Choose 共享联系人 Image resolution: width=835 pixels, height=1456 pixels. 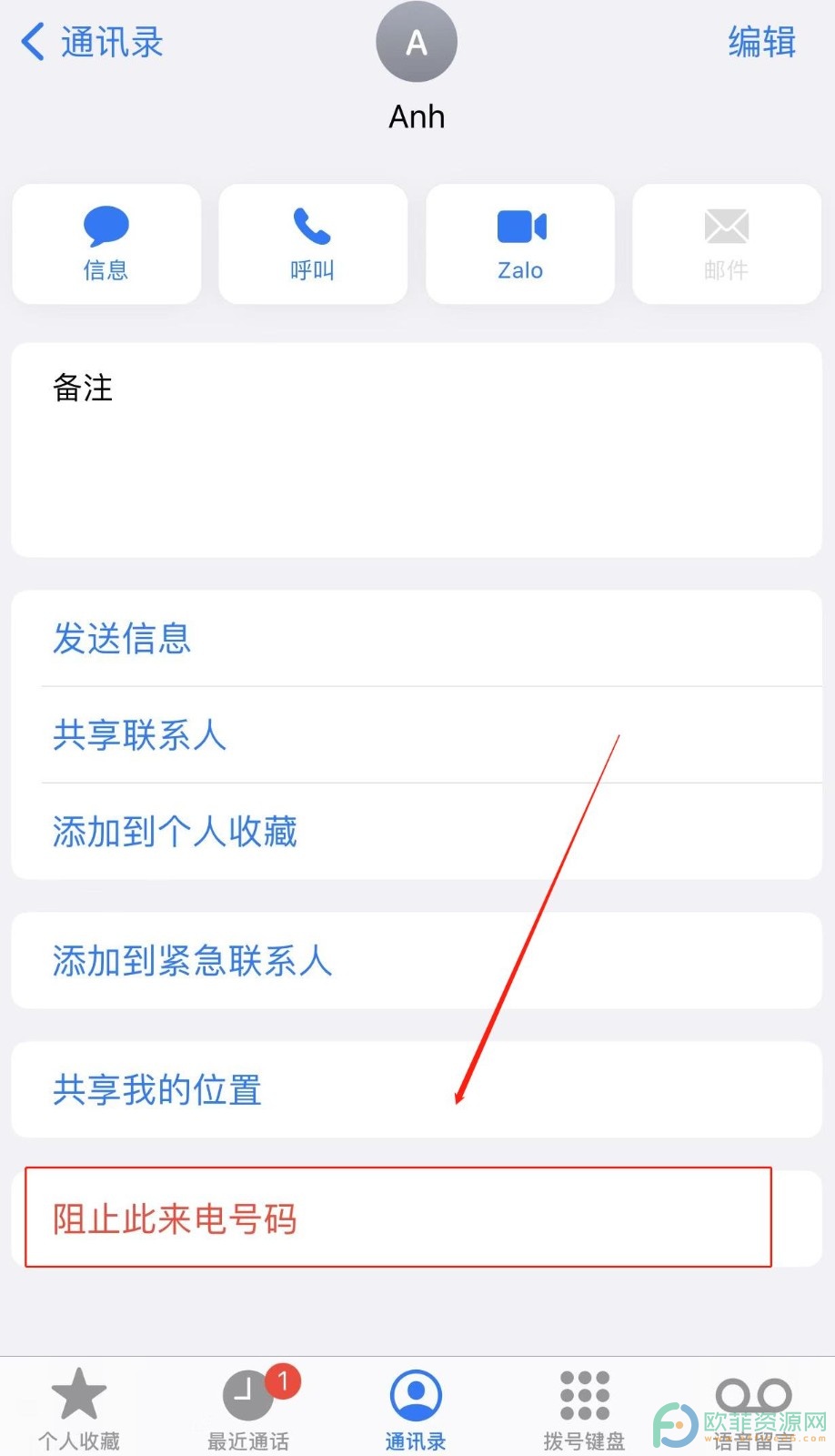[417, 734]
